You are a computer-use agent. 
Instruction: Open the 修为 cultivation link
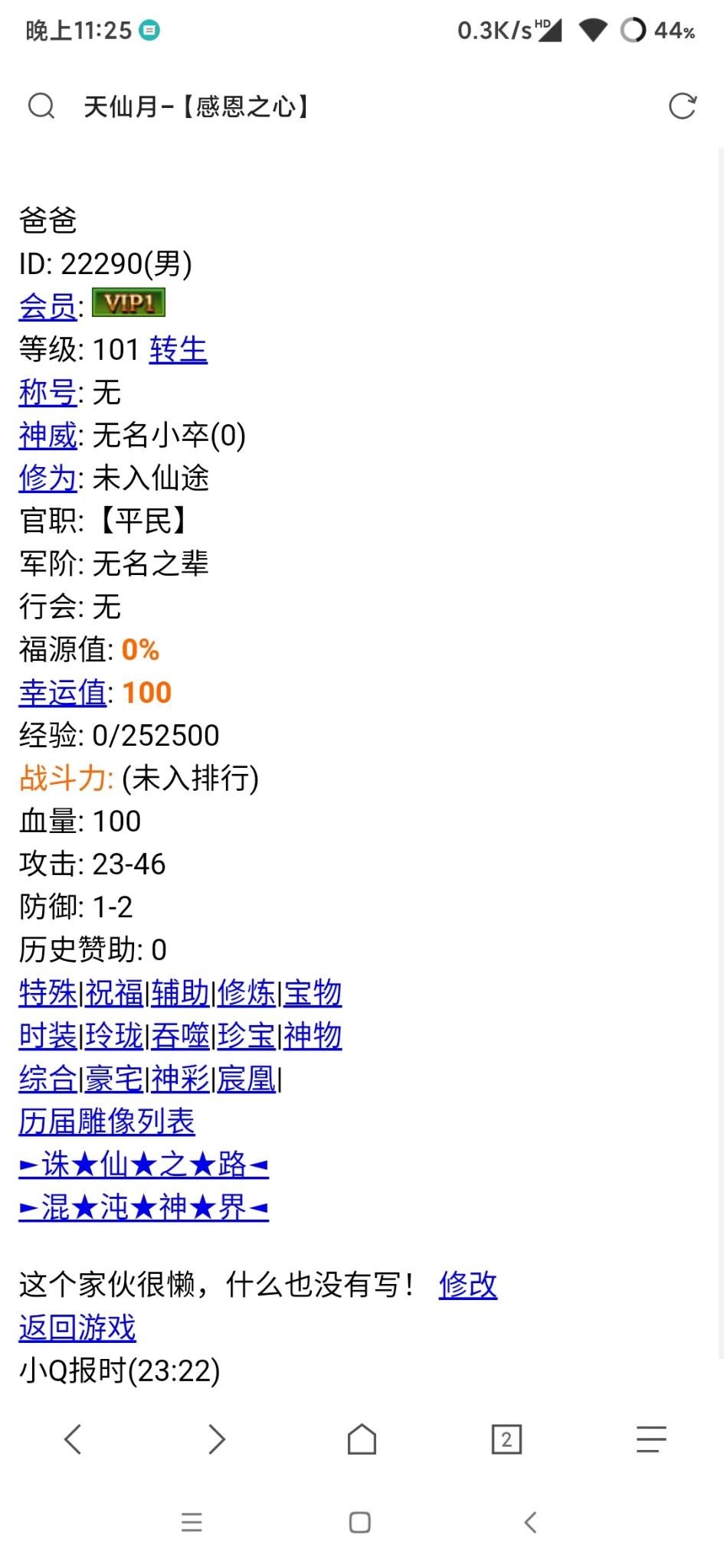48,479
